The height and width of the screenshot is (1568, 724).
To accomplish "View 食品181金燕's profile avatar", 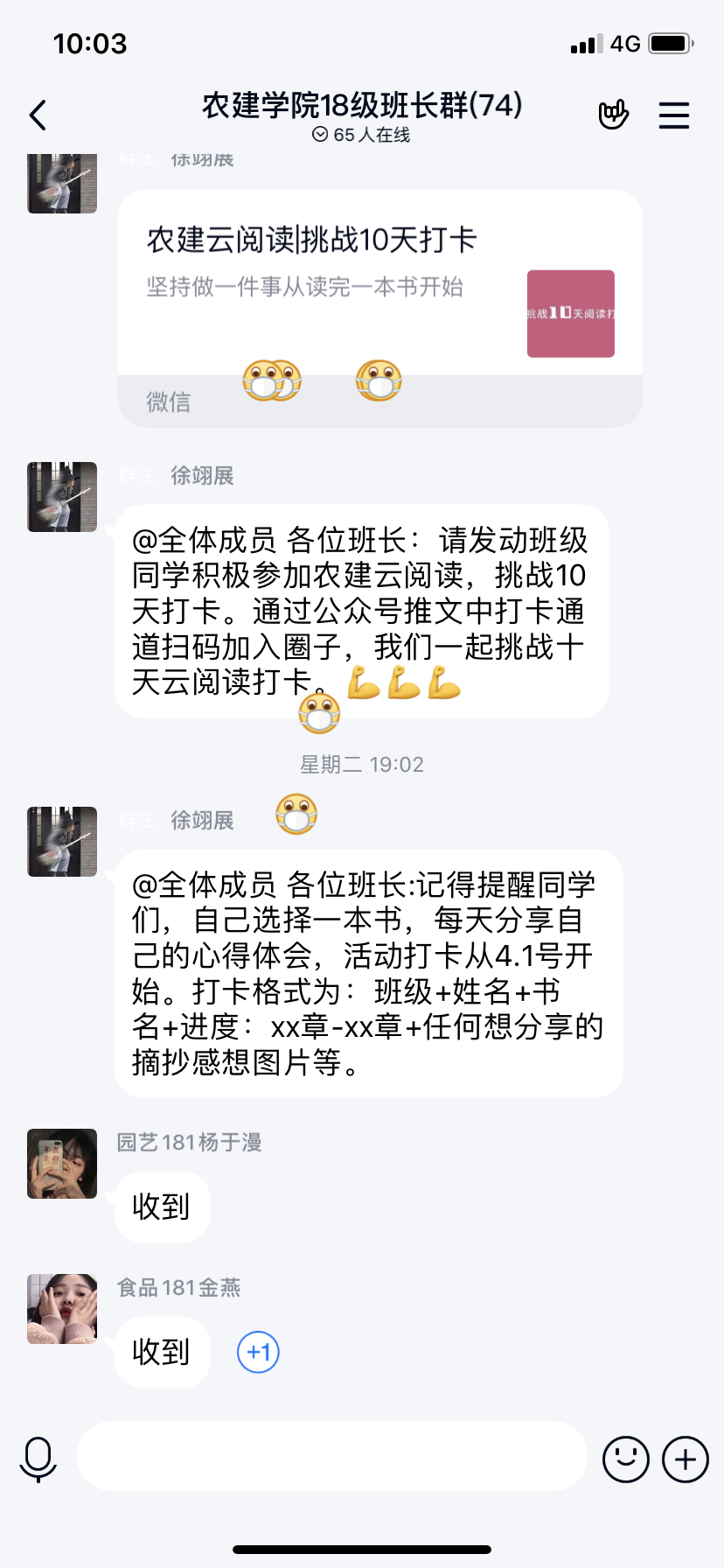I will [62, 1308].
